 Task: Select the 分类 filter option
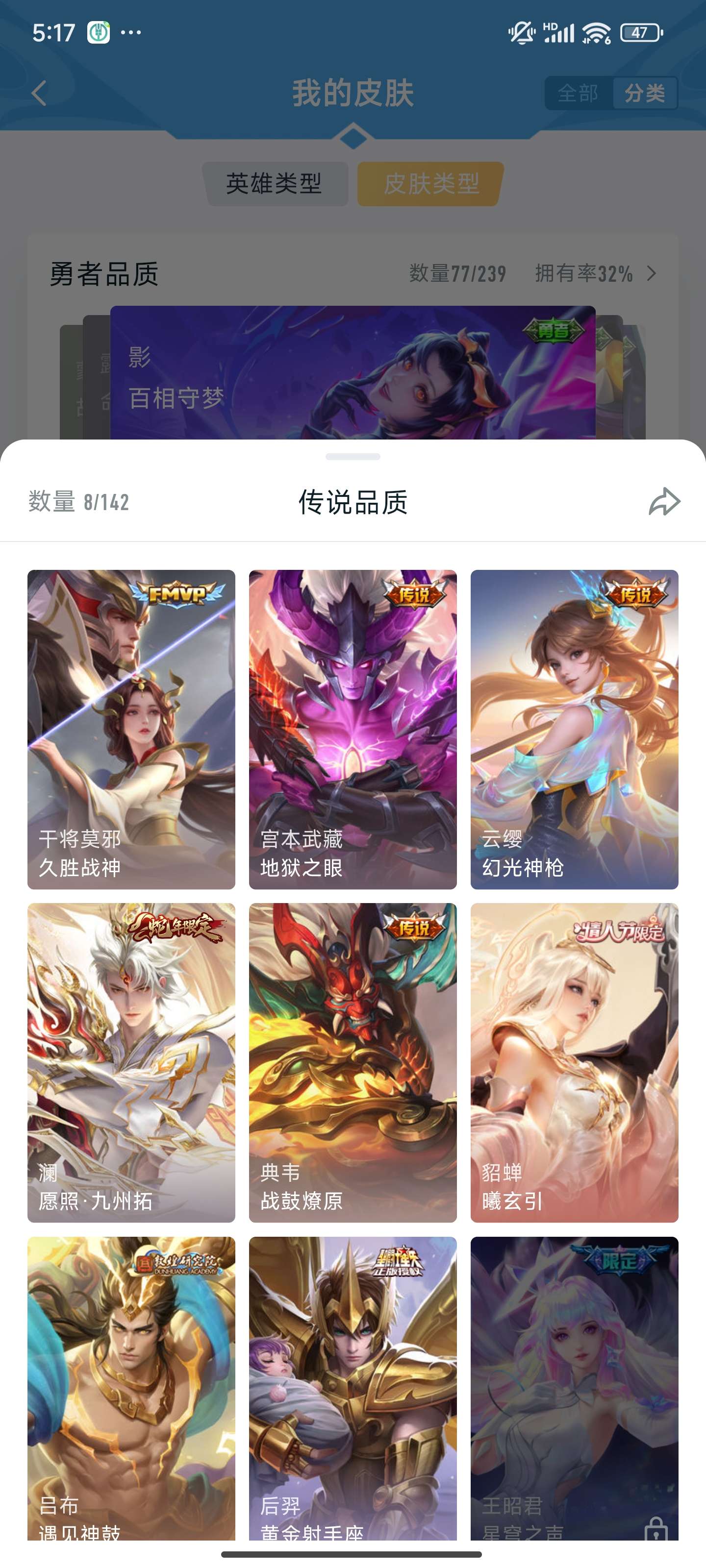pyautogui.click(x=646, y=94)
